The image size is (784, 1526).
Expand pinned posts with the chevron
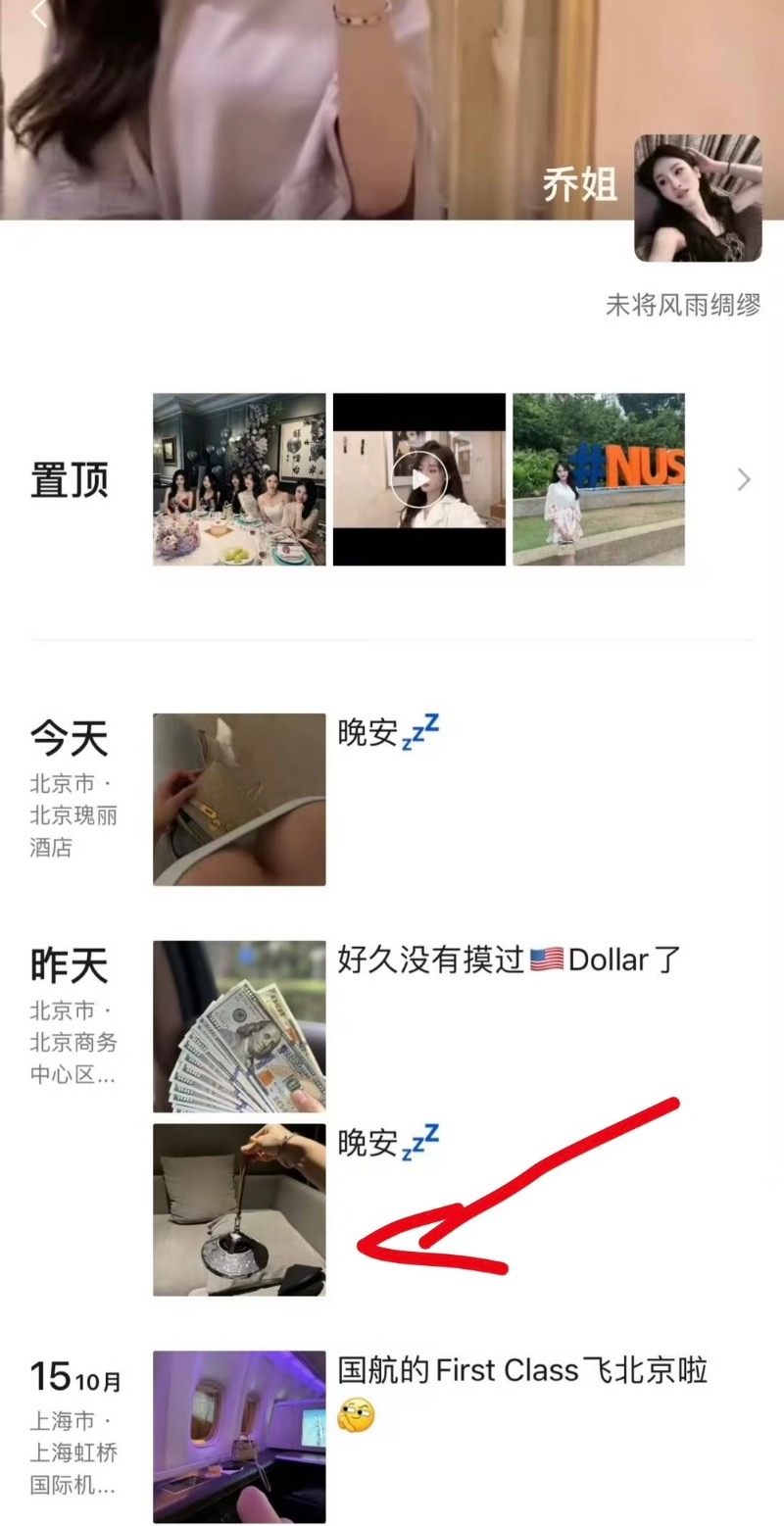click(x=744, y=479)
